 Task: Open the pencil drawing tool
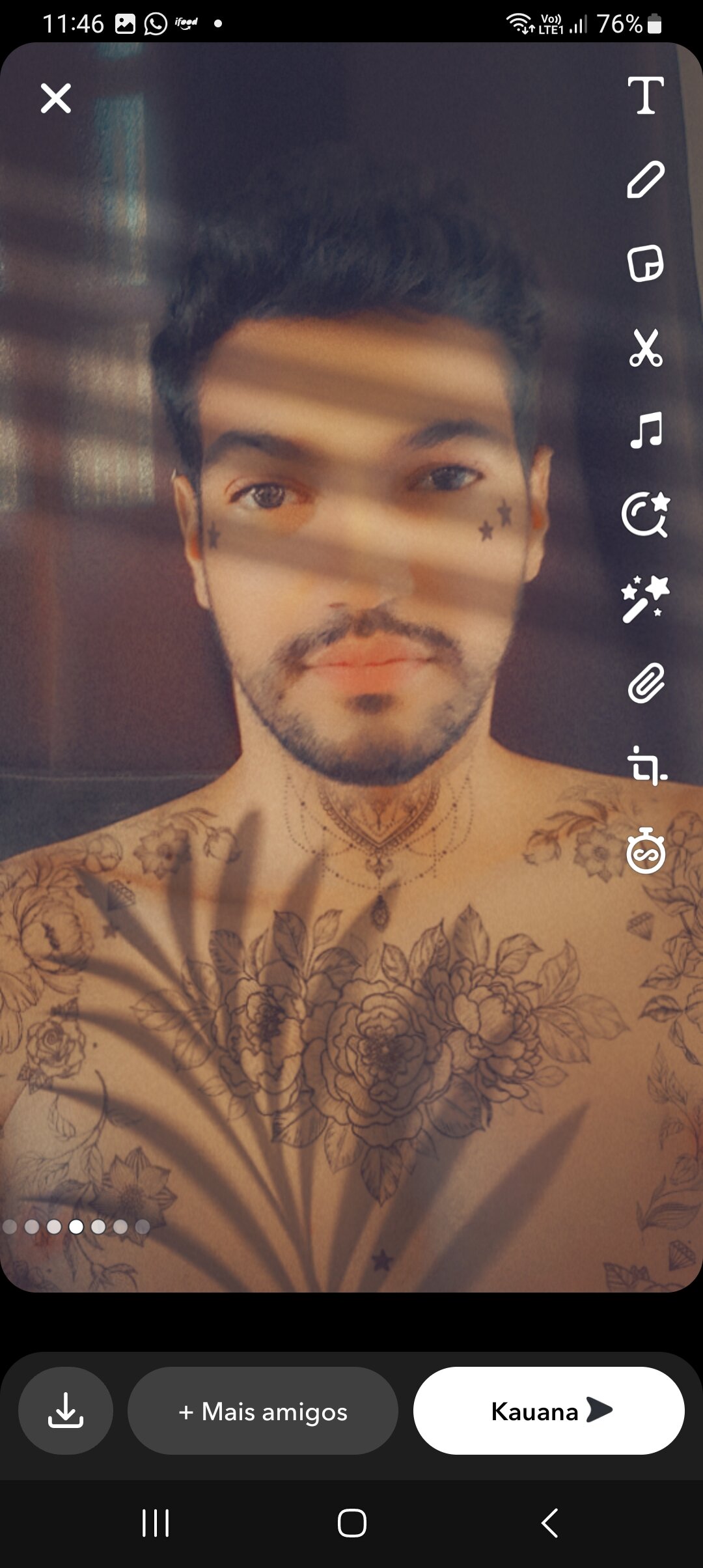click(x=645, y=180)
